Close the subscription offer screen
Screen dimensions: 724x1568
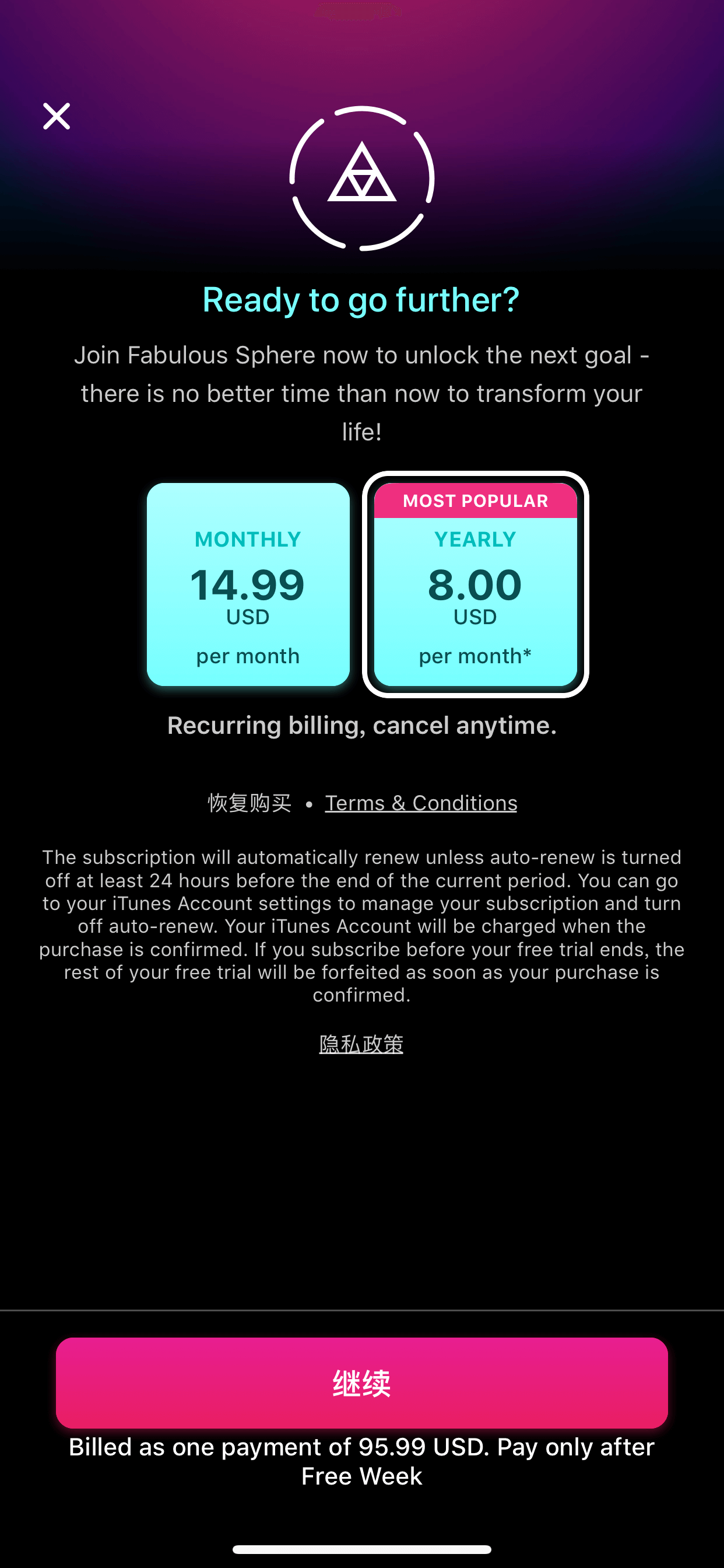pyautogui.click(x=57, y=116)
